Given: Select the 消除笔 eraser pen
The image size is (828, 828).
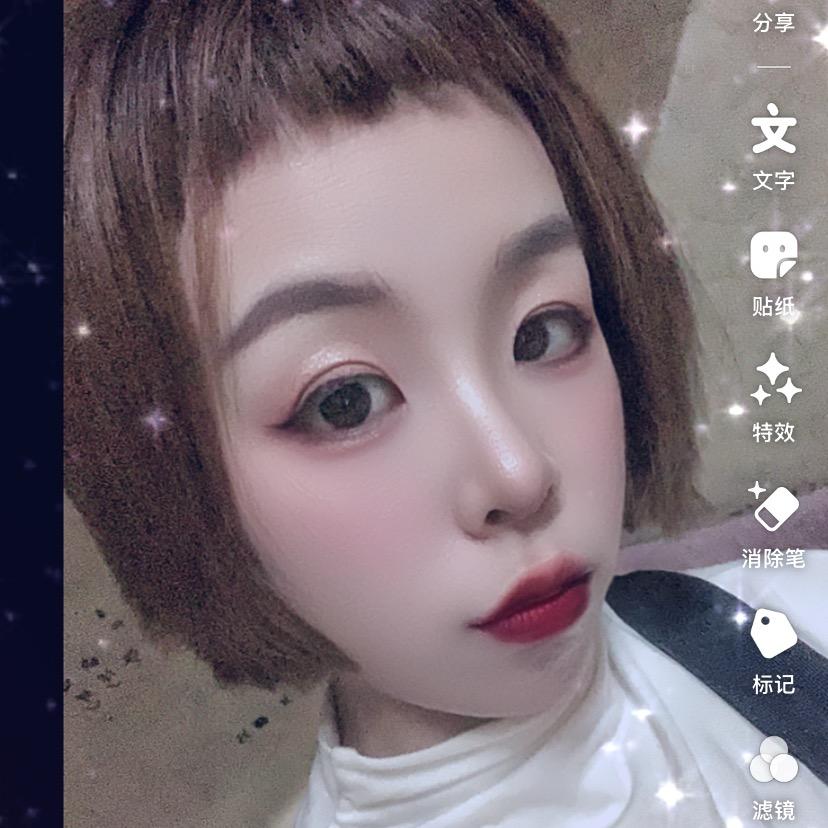Looking at the screenshot, I should tap(773, 524).
